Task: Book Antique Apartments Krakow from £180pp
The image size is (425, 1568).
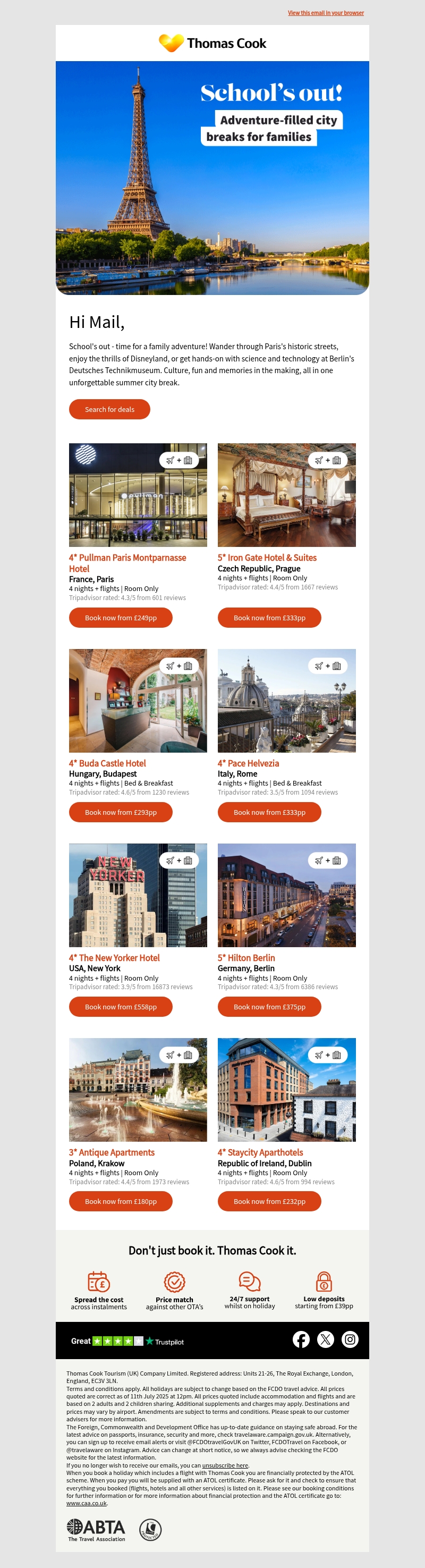Action: [x=121, y=1201]
